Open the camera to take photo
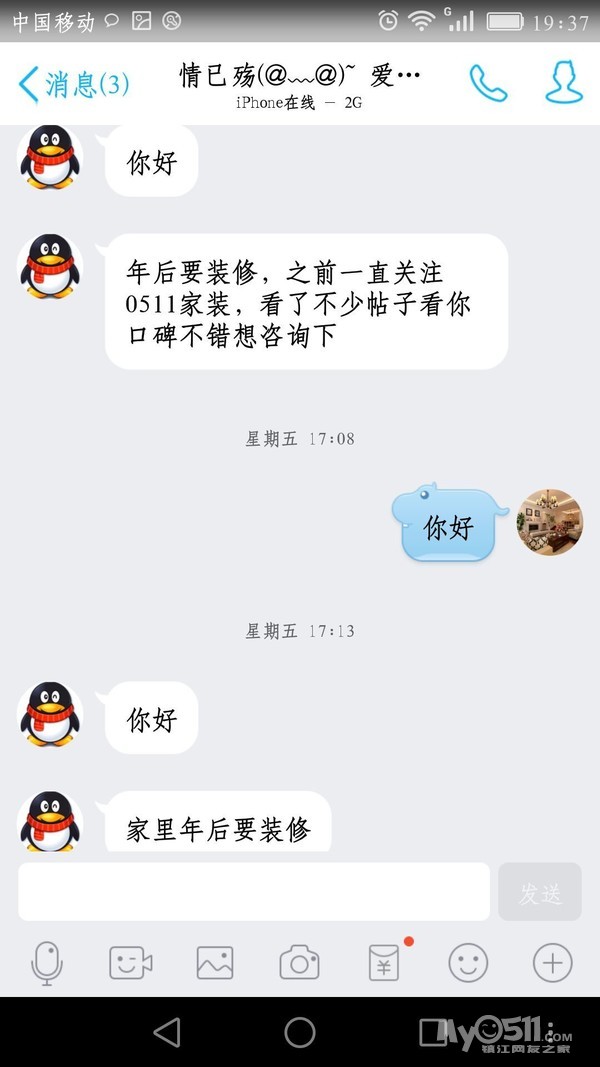600x1067 pixels. pos(299,964)
